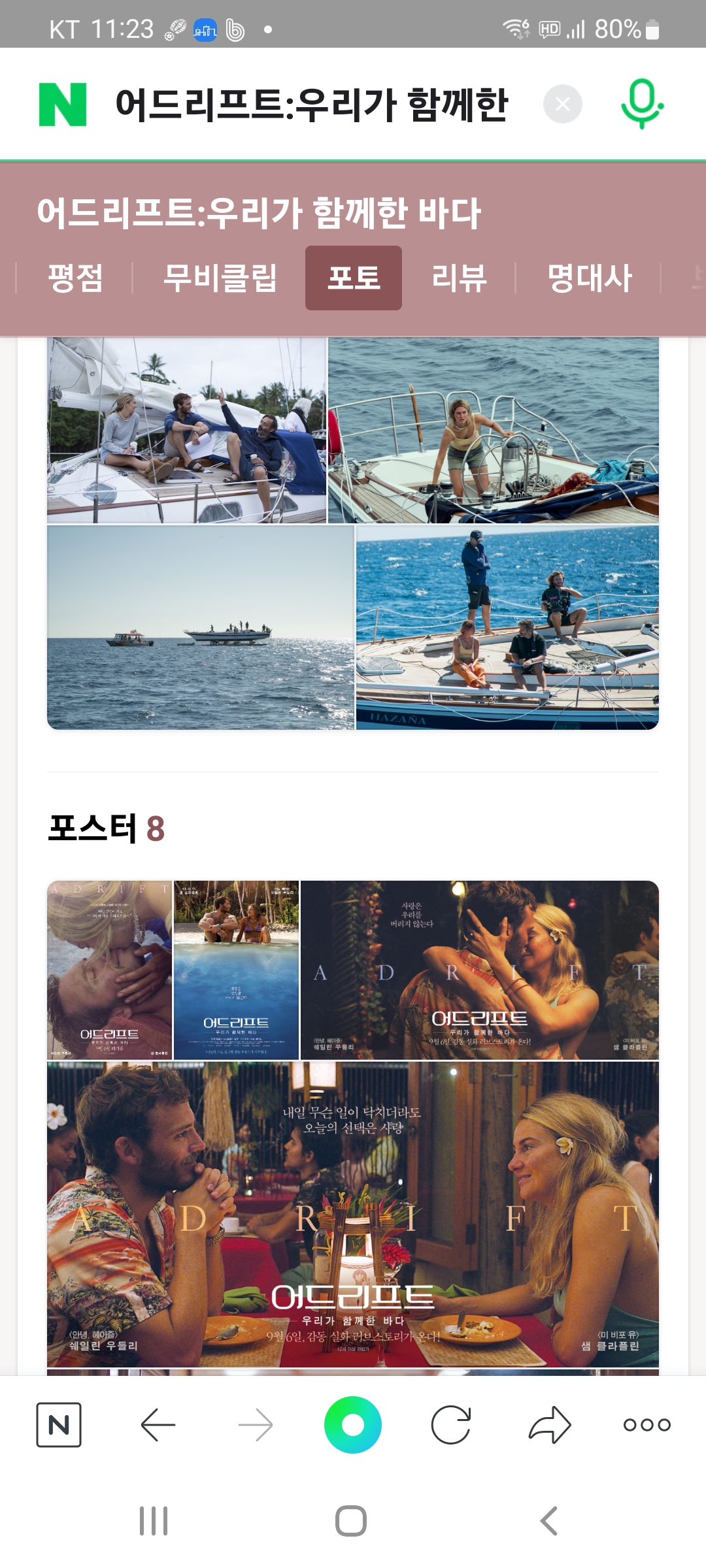This screenshot has width=706, height=1568.
Task: Open the blue ocean poster
Action: (236, 970)
